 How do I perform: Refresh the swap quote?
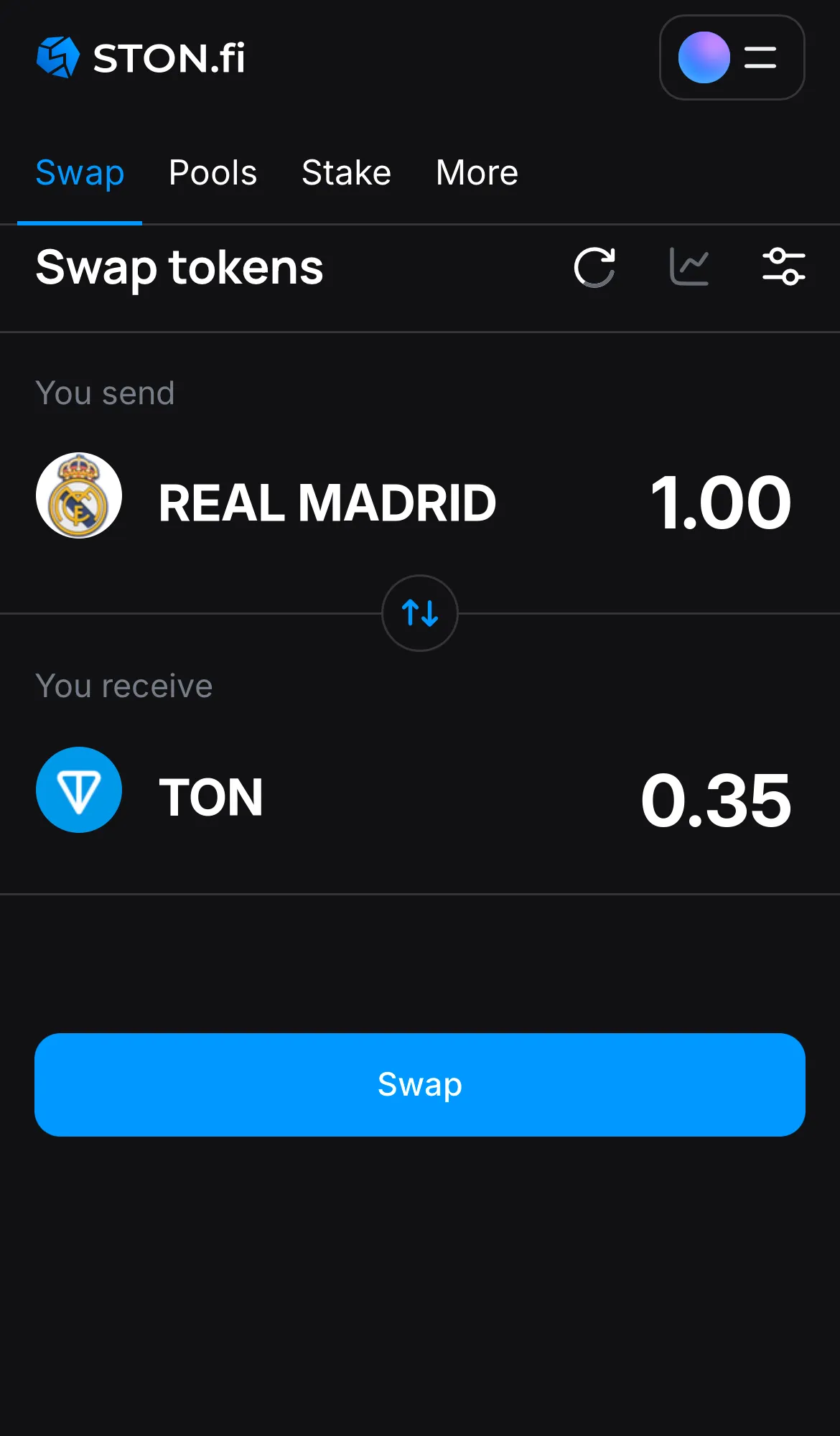tap(594, 267)
